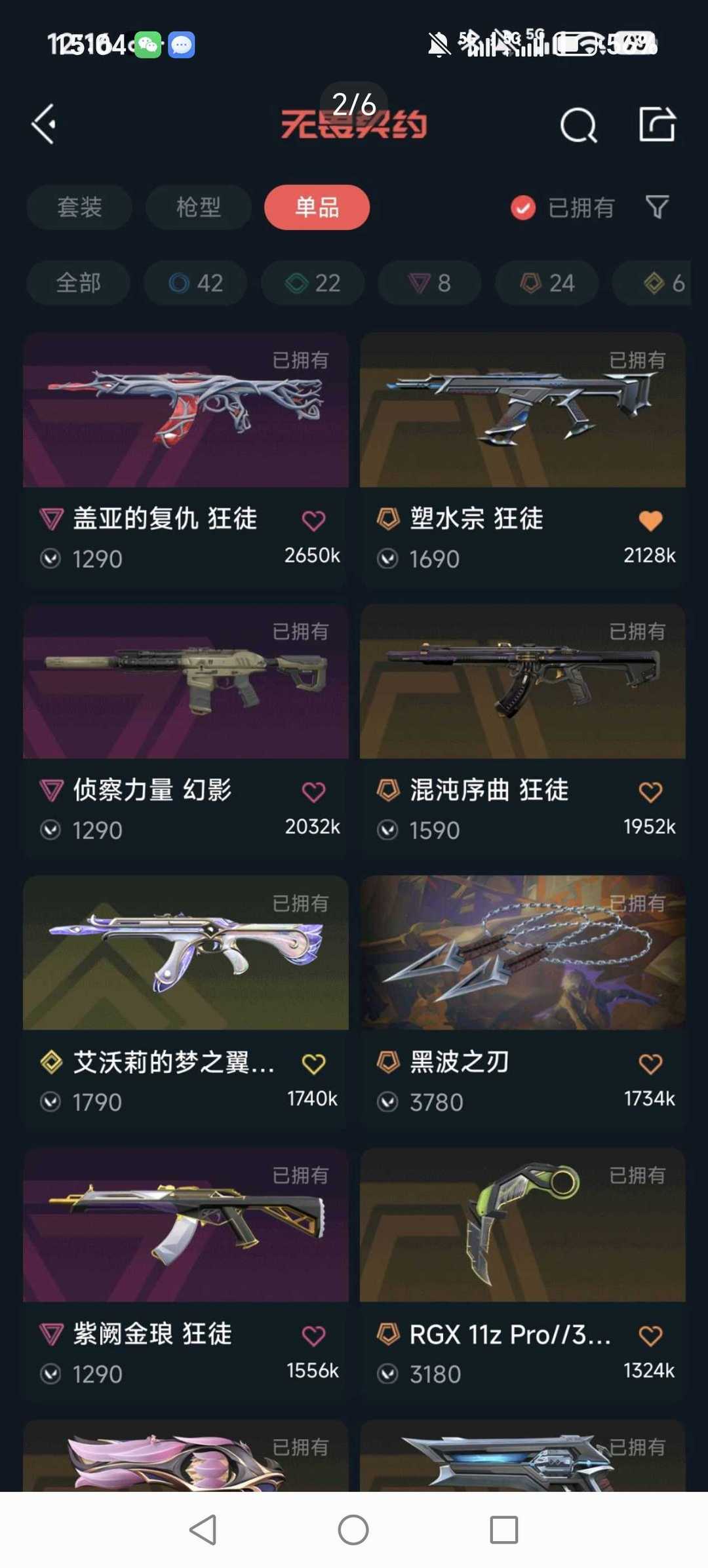The image size is (708, 1568).
Task: Select the 全部 filter chip
Action: coord(78,283)
